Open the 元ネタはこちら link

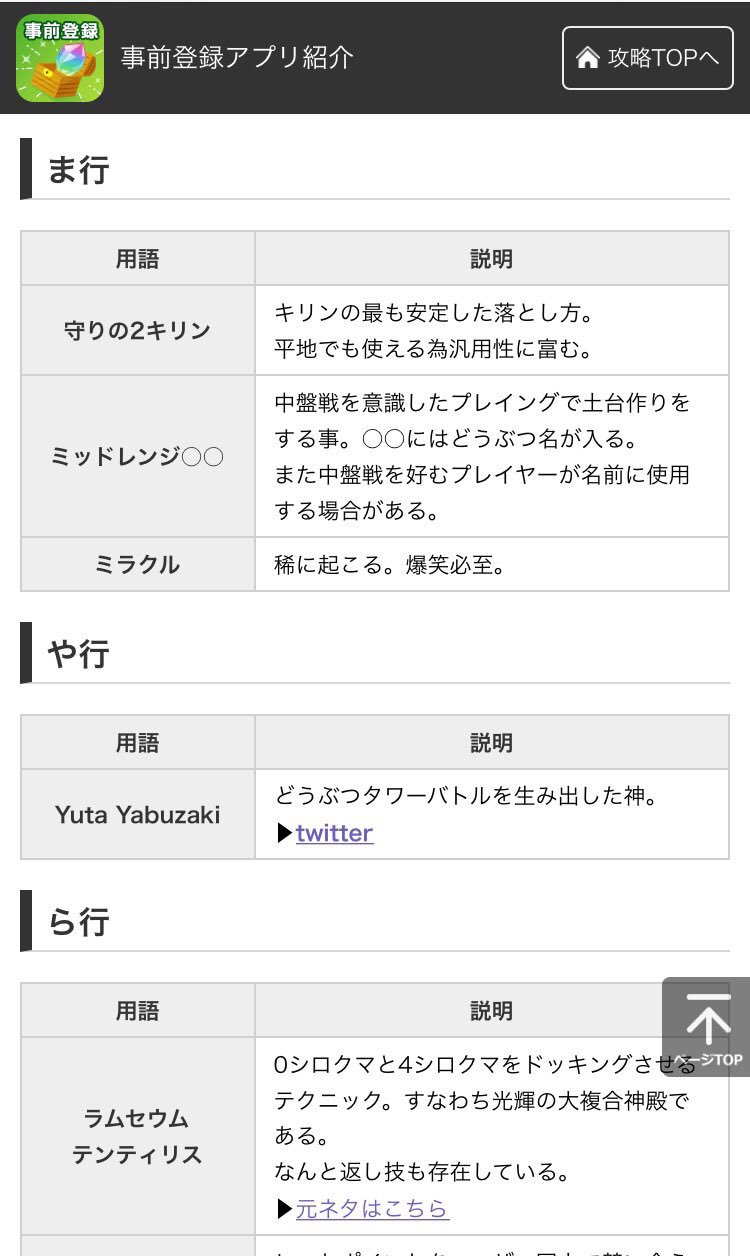point(372,1209)
